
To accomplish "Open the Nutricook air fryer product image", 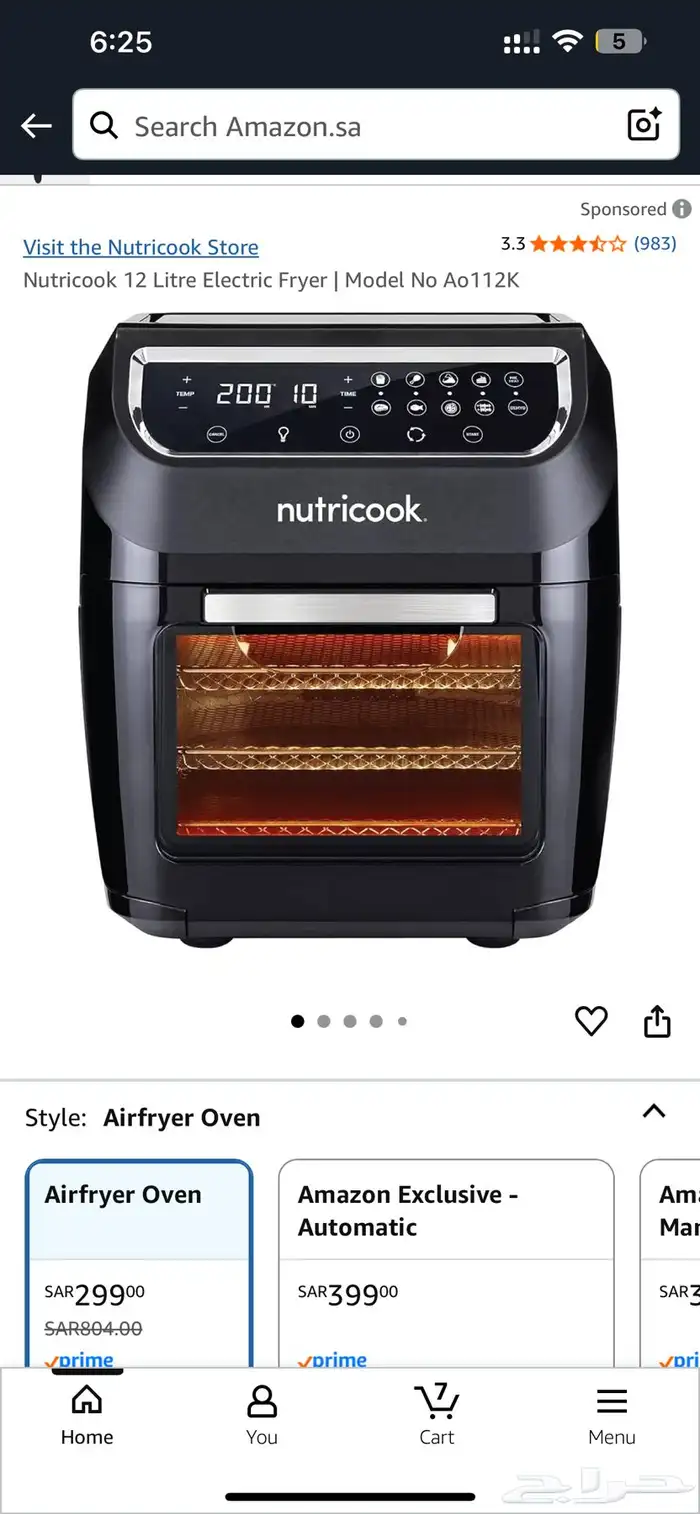I will click(x=350, y=630).
